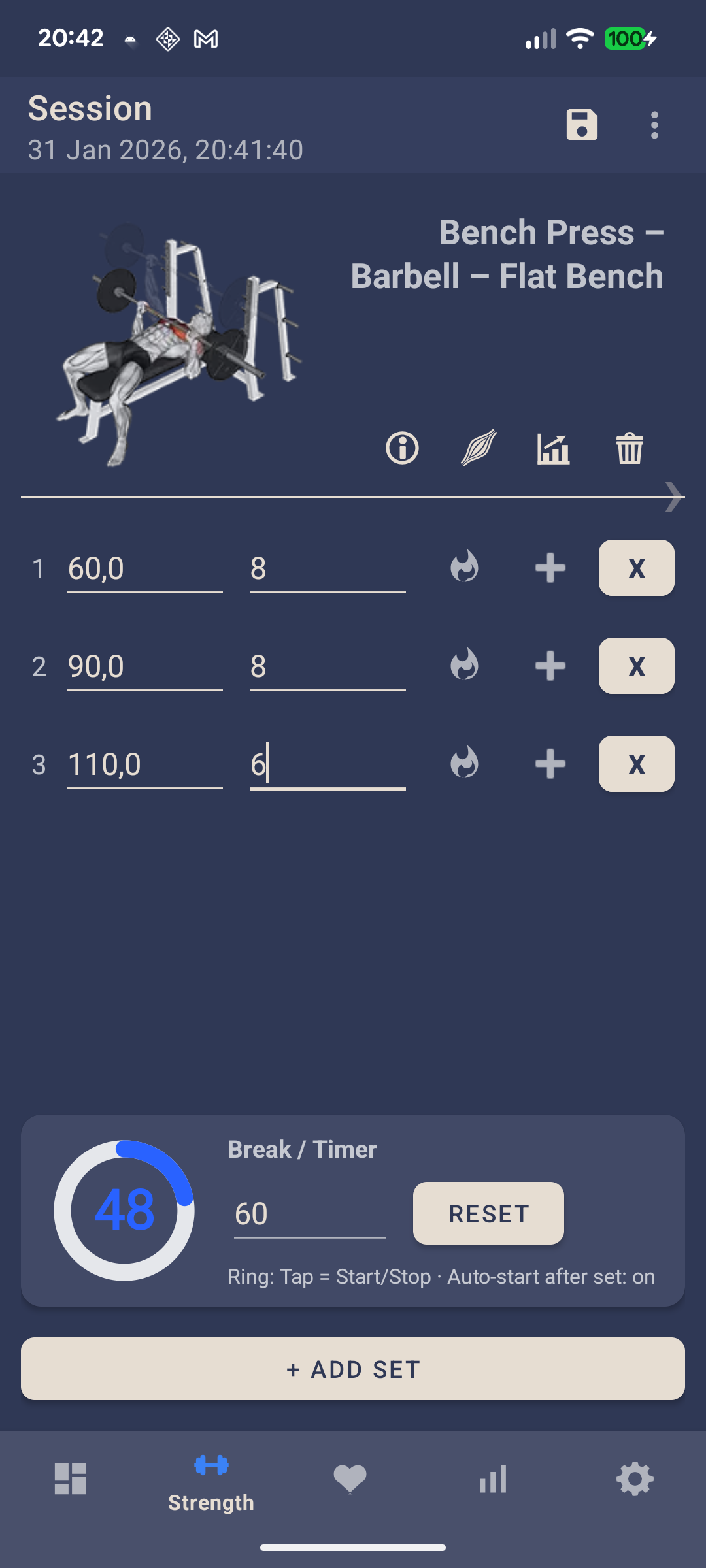Open exercise info for Bench Press
The image size is (706, 1568).
(401, 448)
